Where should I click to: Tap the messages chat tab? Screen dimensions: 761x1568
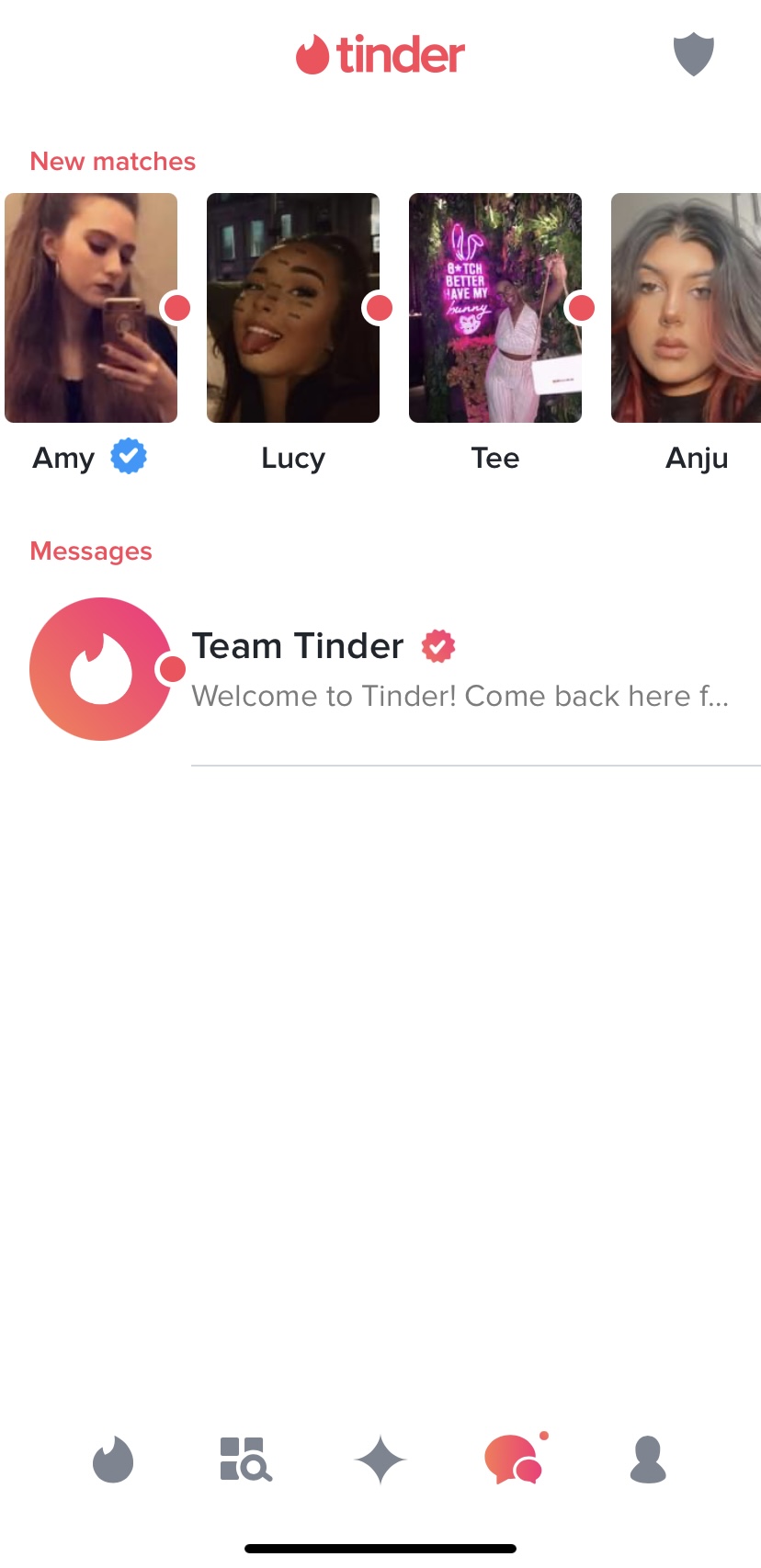coord(513,1460)
